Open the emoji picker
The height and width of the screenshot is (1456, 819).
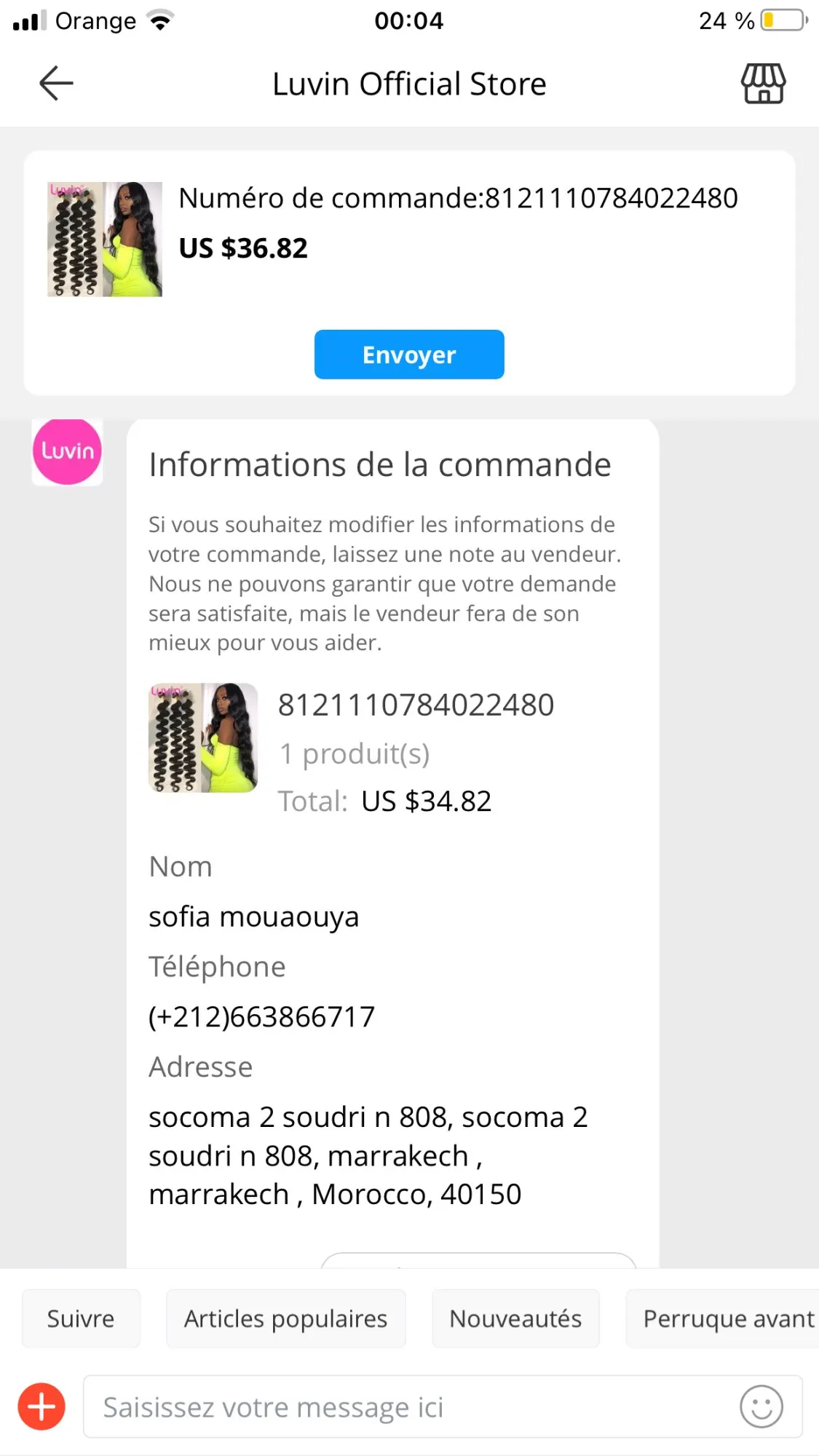(761, 1406)
